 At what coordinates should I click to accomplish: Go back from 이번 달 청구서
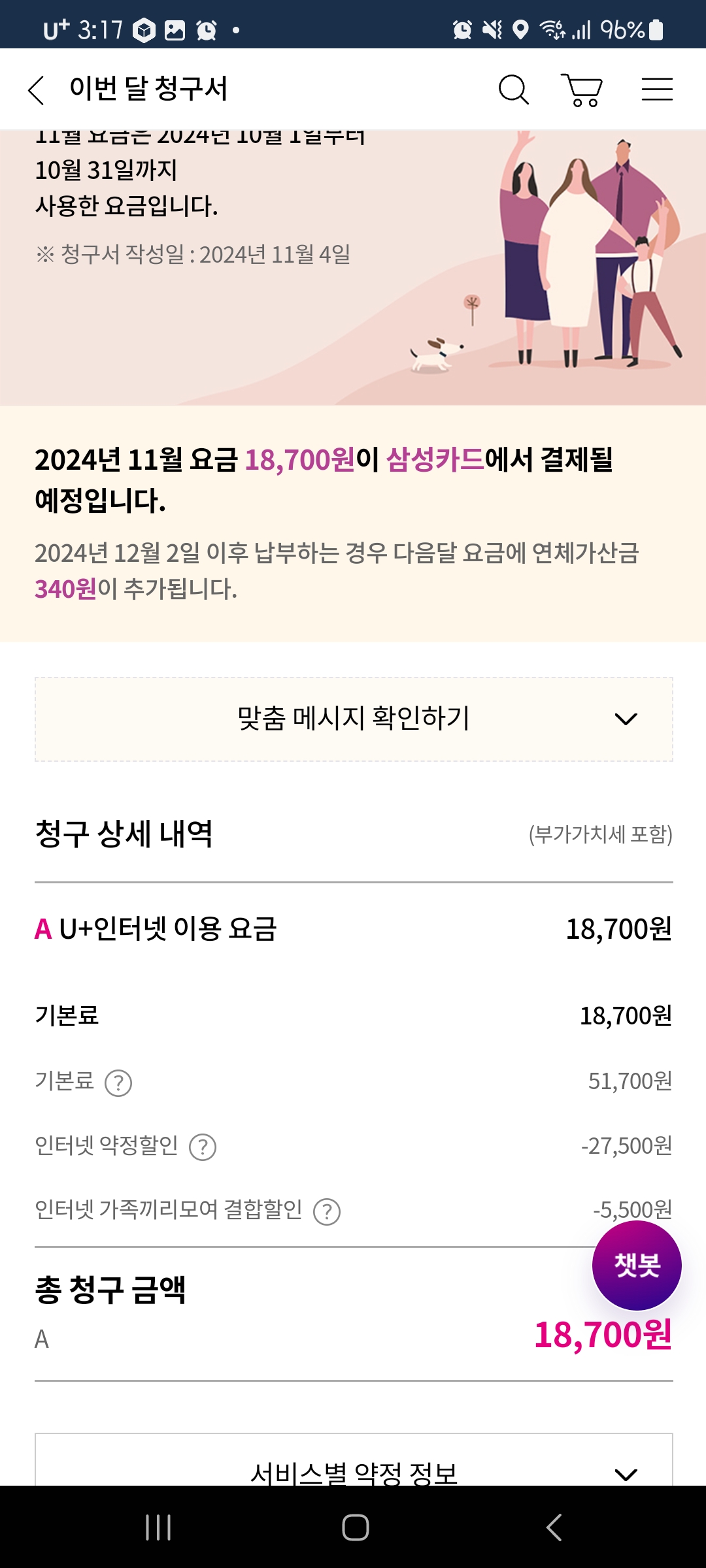(37, 90)
